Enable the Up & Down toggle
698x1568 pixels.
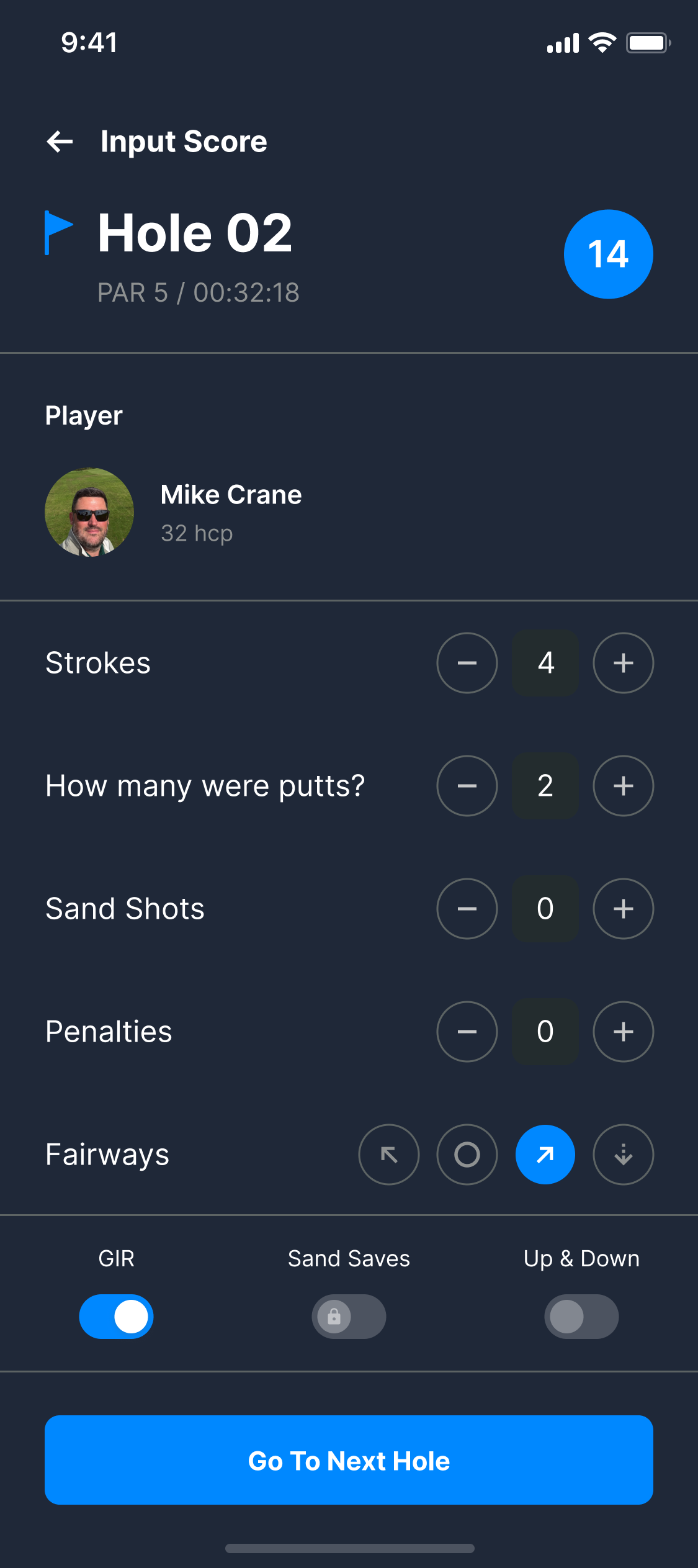click(581, 1317)
